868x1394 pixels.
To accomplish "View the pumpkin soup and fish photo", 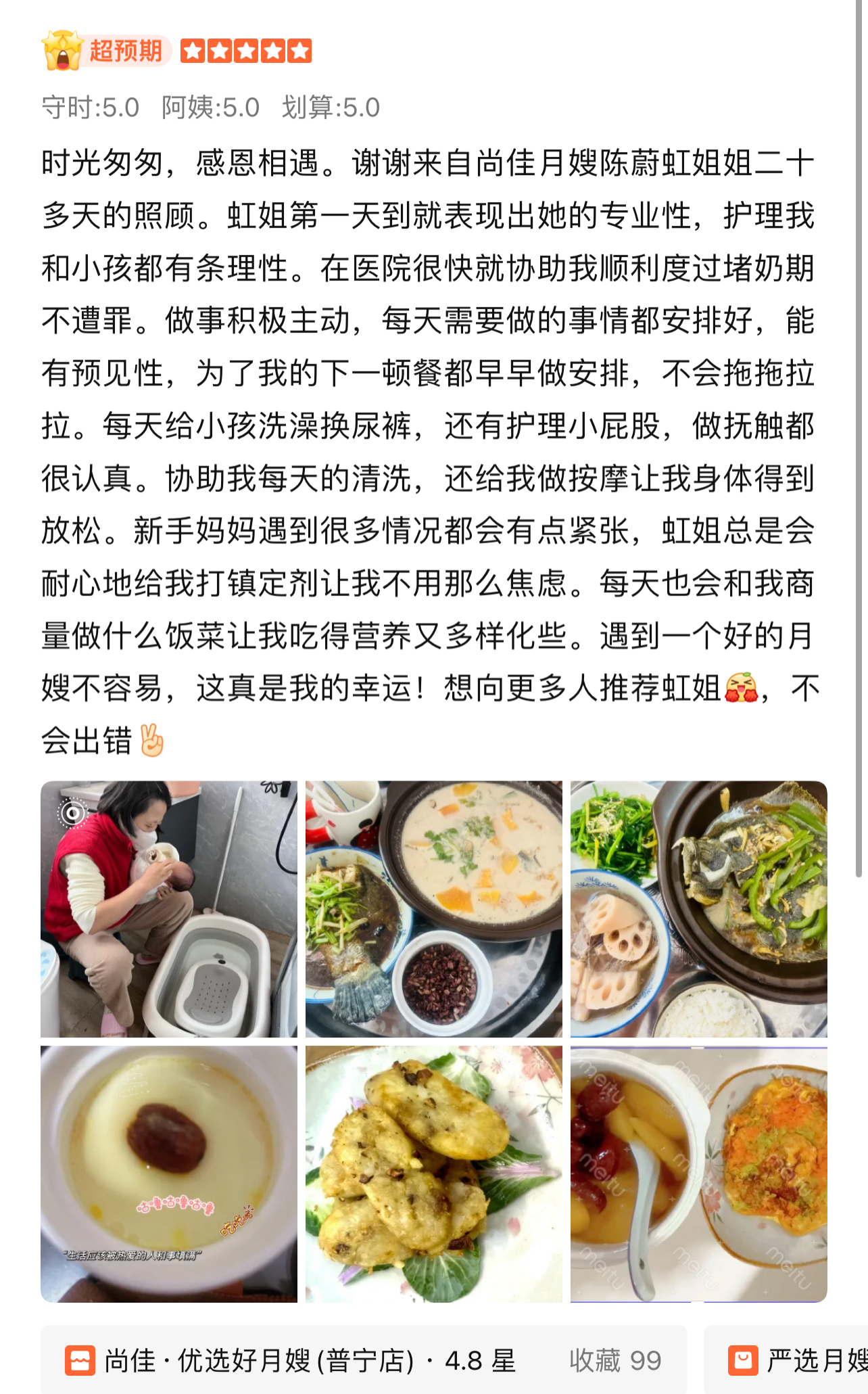I will click(433, 909).
